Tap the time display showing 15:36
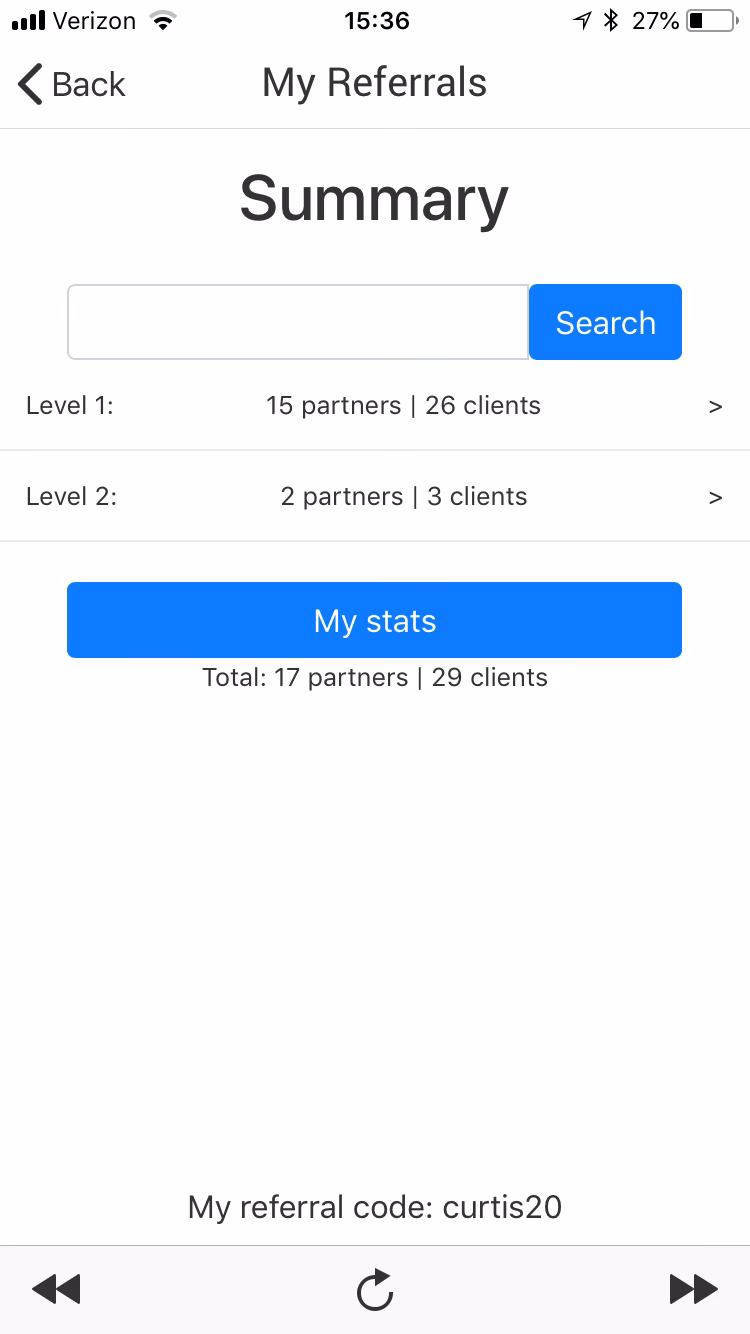750x1334 pixels. coord(376,20)
